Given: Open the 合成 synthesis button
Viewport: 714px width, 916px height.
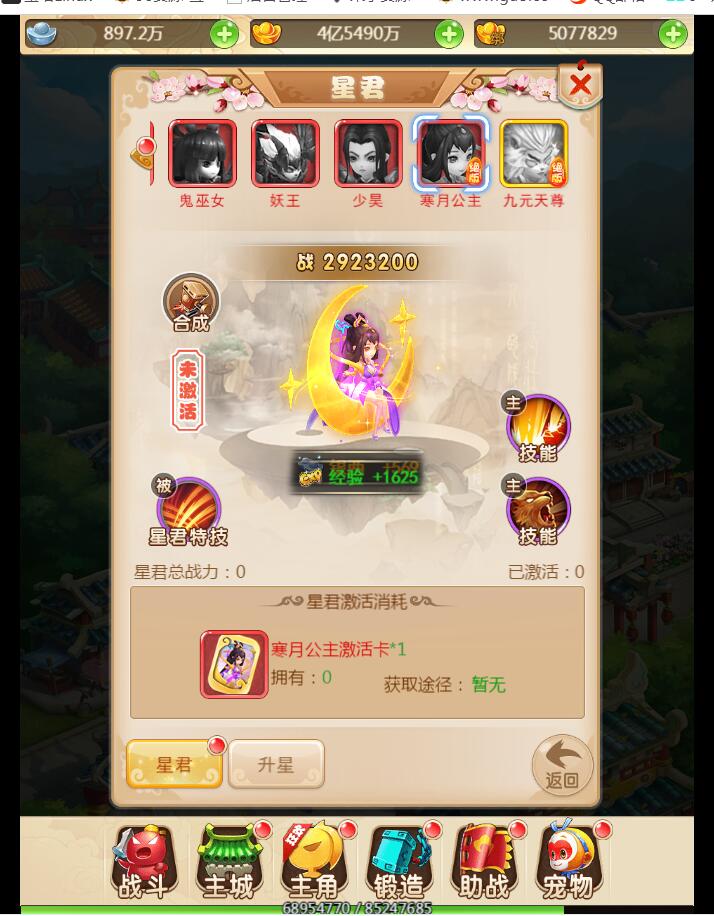Looking at the screenshot, I should pos(190,303).
